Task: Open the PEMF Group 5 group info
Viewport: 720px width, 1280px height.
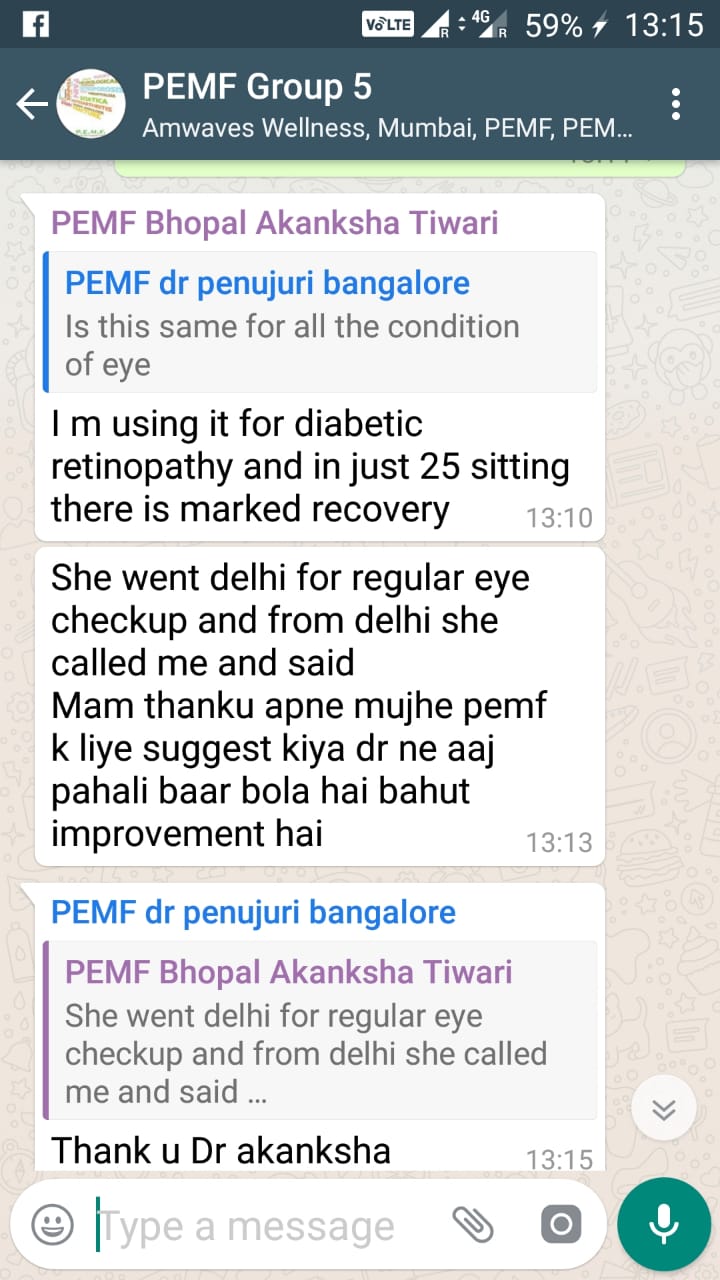Action: pyautogui.click(x=386, y=104)
